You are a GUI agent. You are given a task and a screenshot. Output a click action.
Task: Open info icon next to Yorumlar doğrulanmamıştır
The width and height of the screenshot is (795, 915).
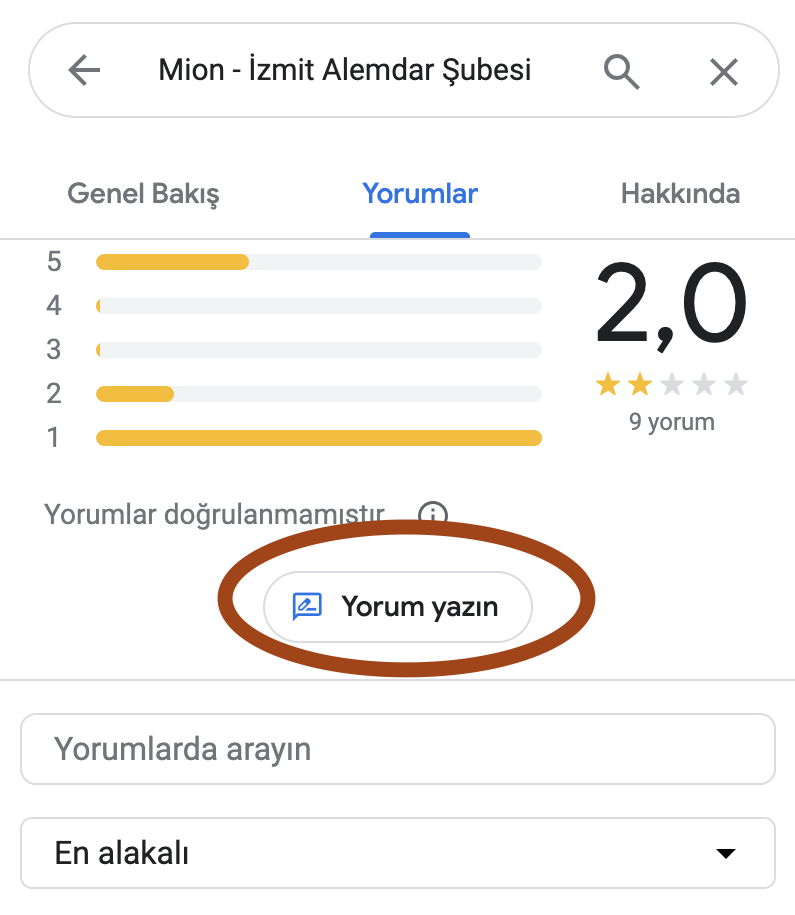click(433, 513)
